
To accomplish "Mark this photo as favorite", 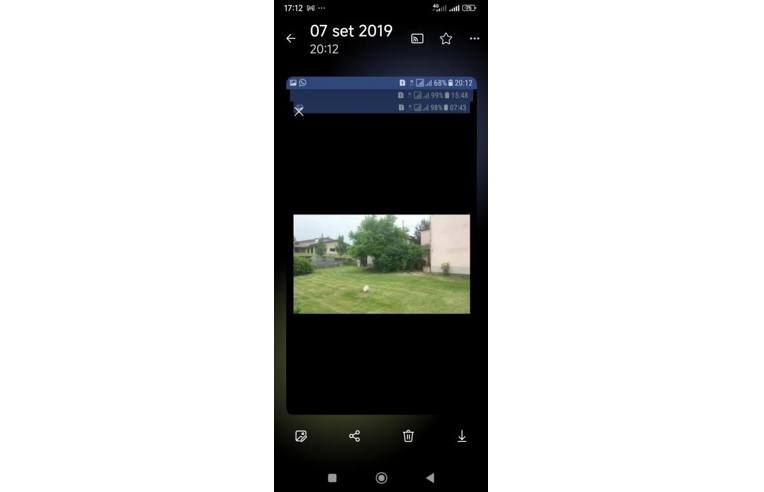I will (x=446, y=39).
